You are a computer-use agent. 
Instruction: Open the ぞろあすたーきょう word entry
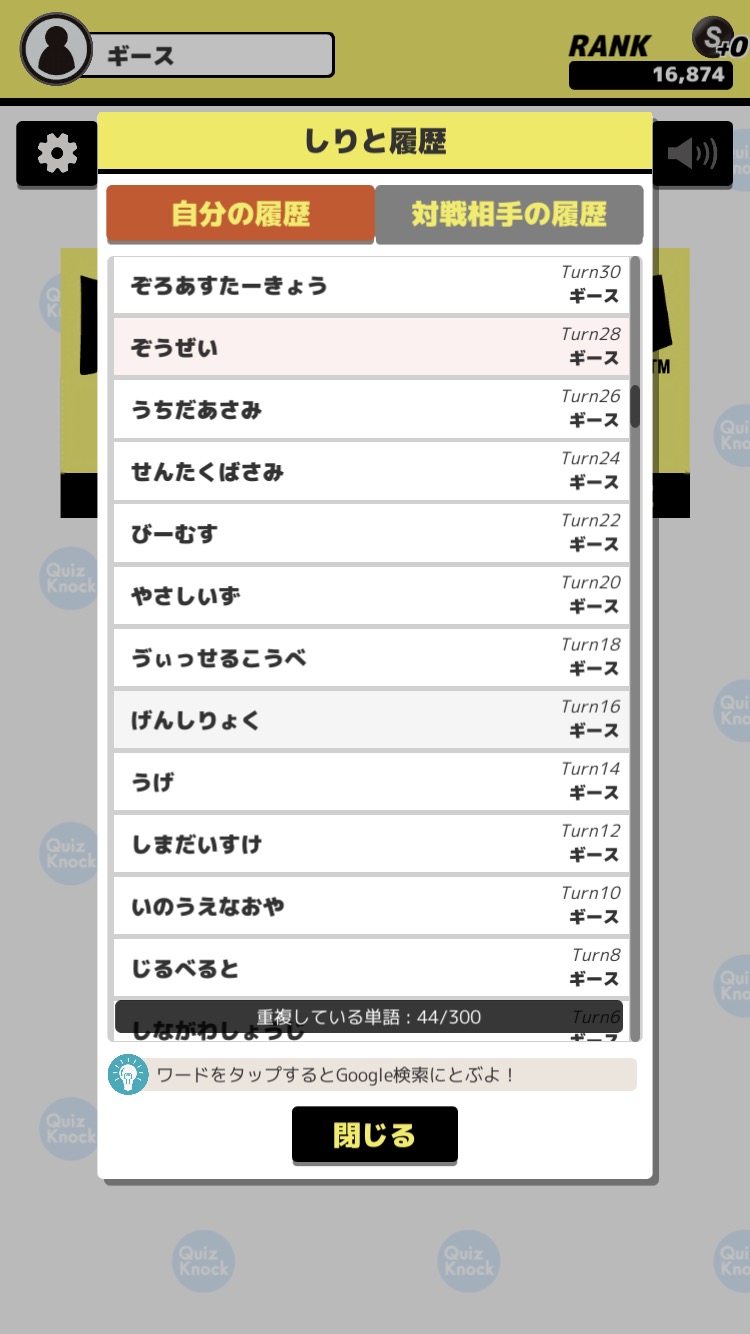point(371,285)
